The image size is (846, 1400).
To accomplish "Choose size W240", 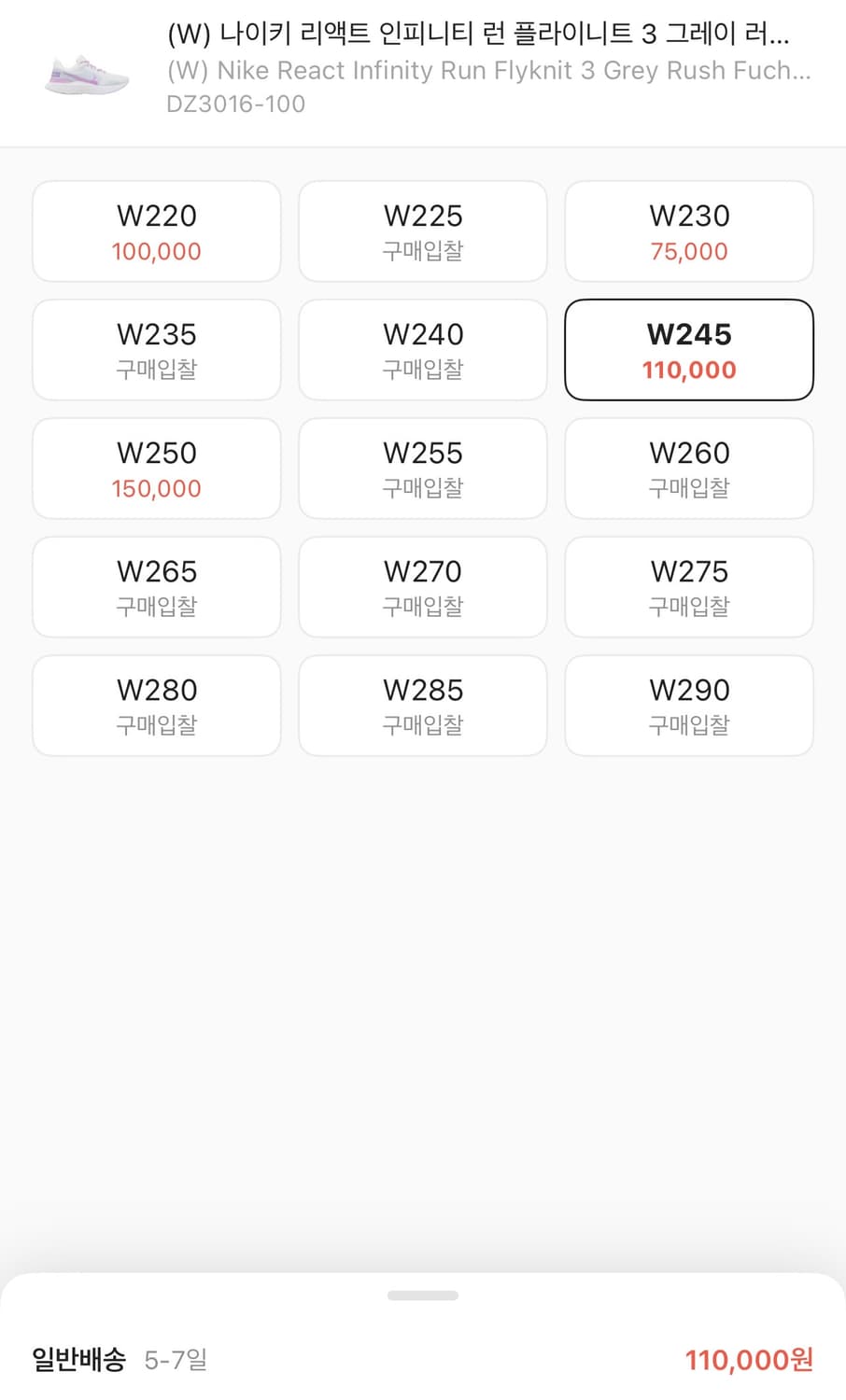I will [x=423, y=350].
